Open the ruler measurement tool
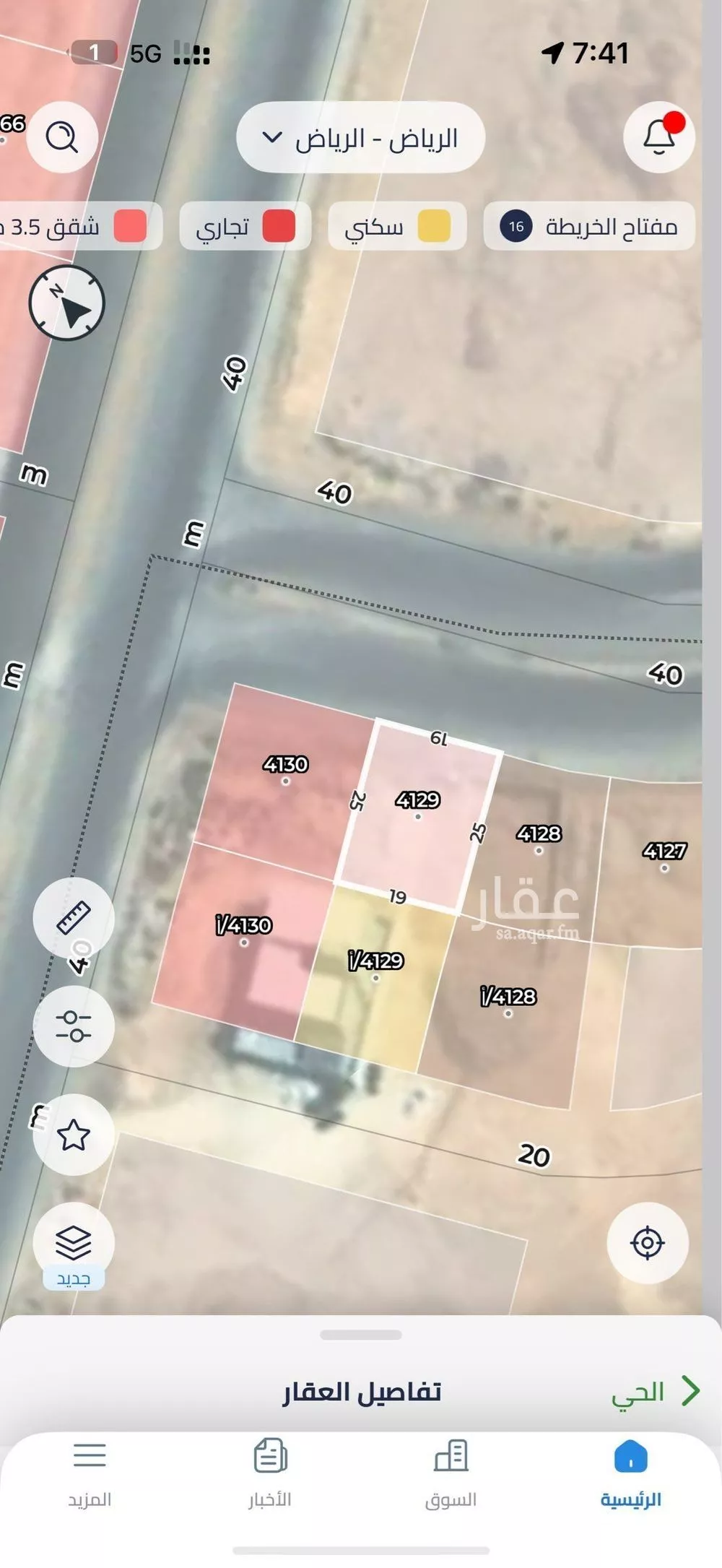Screen dimensions: 722x1568 point(74,918)
